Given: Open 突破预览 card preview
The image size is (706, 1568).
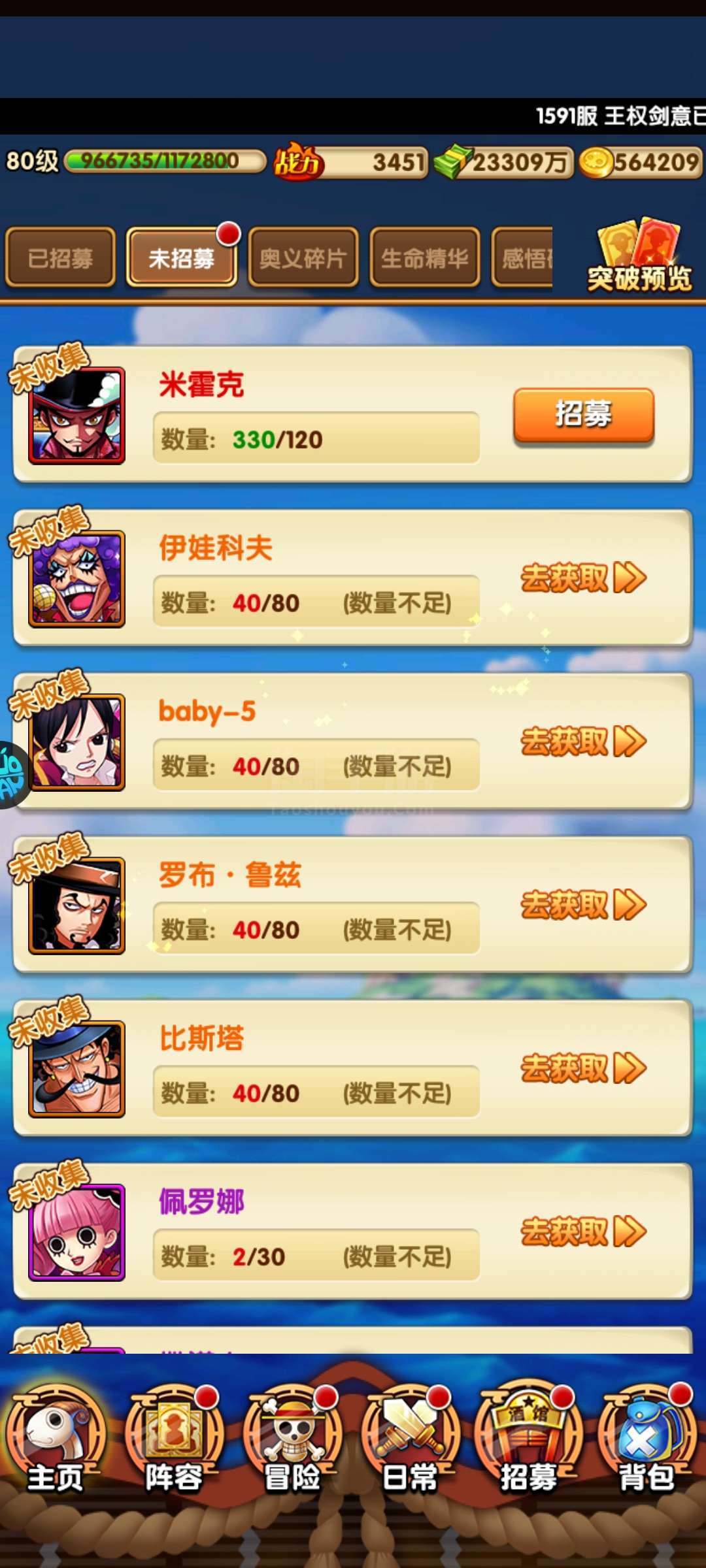Looking at the screenshot, I should [639, 256].
